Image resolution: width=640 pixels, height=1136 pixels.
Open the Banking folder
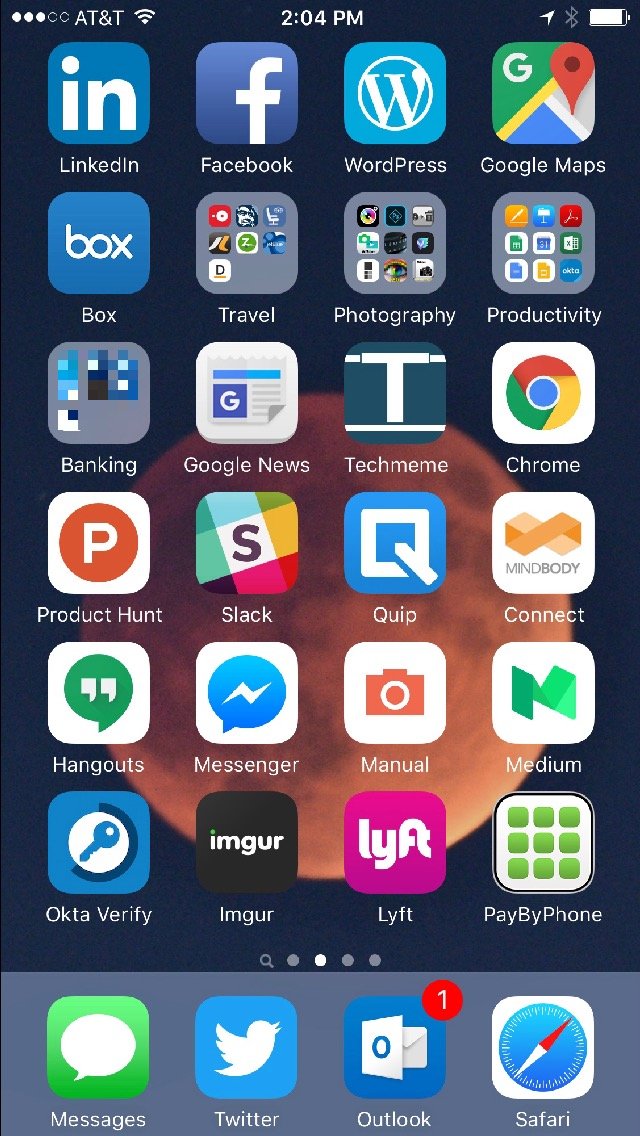point(99,393)
